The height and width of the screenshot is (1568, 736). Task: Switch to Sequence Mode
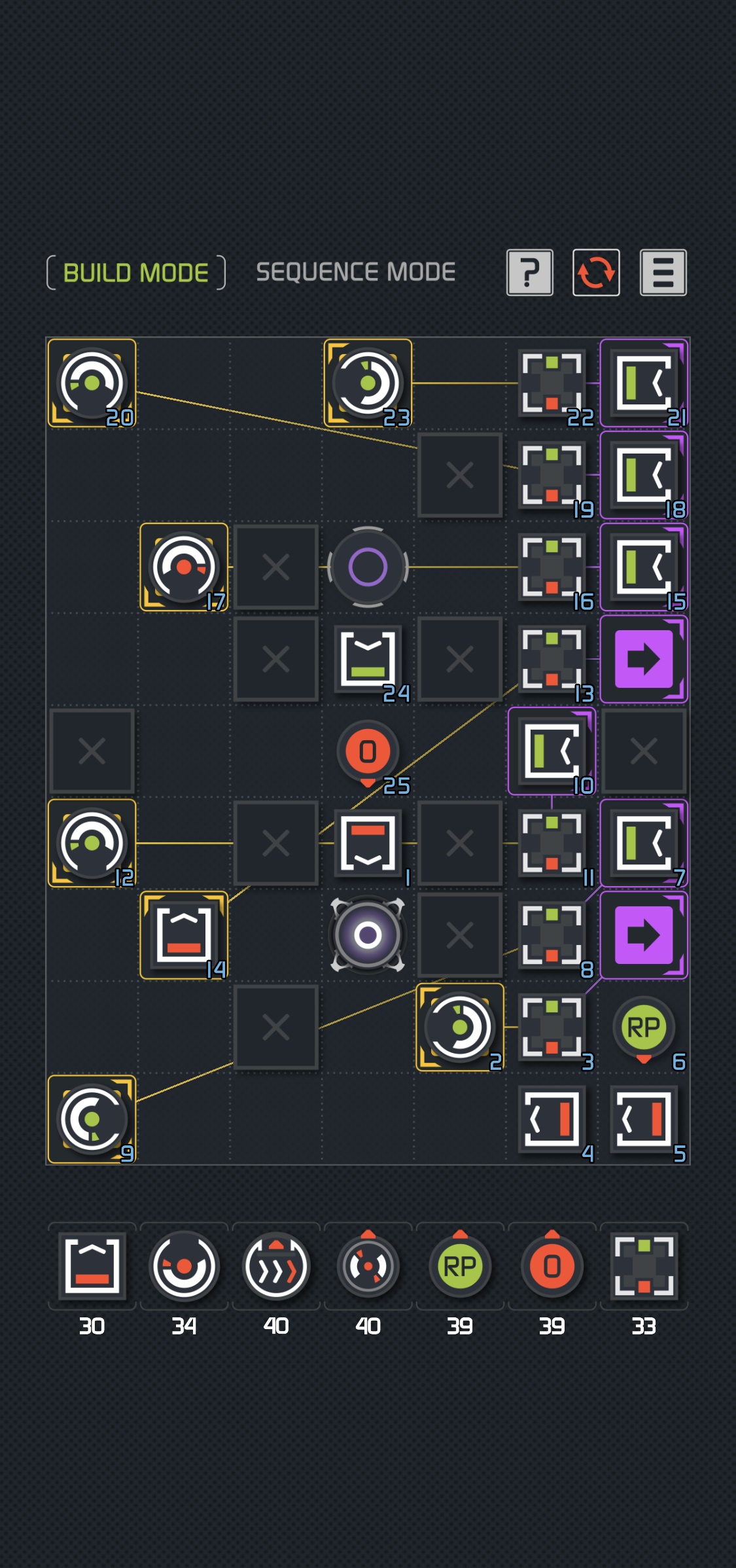click(355, 272)
